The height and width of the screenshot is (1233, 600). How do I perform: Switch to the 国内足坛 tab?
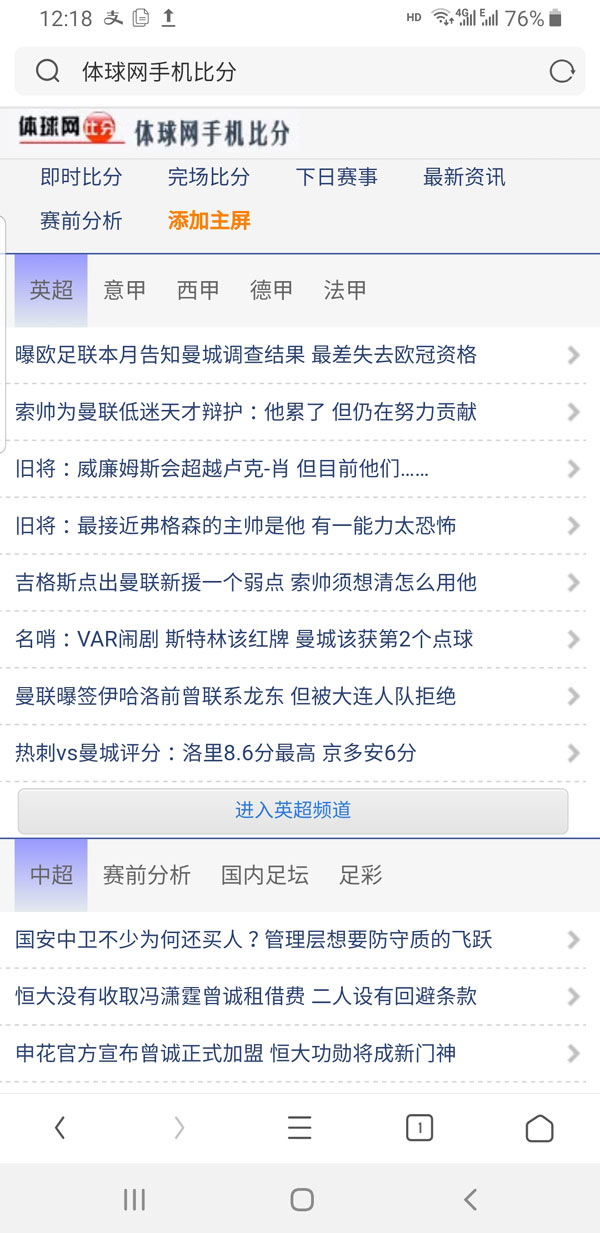click(265, 876)
